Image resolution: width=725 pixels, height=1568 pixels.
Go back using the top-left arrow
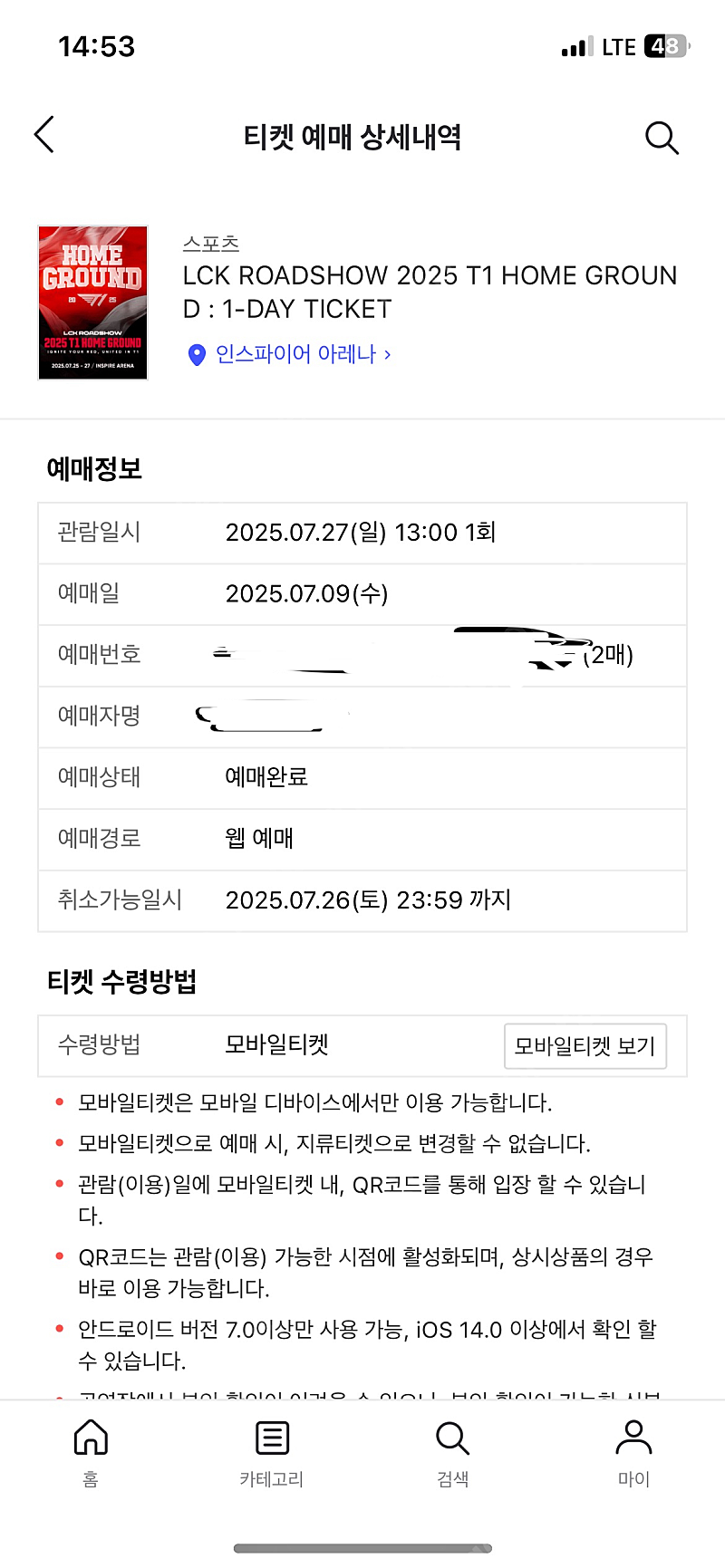(44, 135)
